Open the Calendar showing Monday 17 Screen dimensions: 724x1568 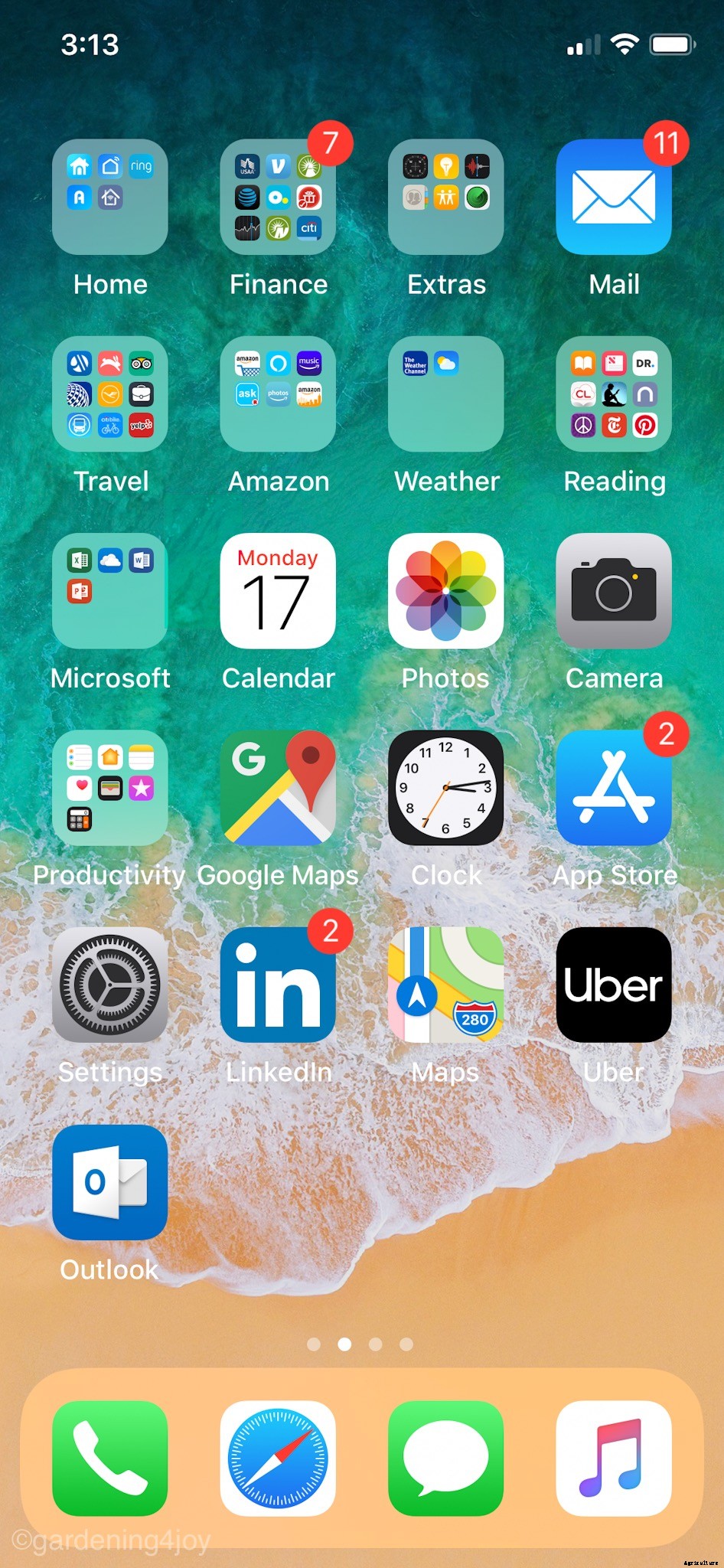pyautogui.click(x=278, y=591)
